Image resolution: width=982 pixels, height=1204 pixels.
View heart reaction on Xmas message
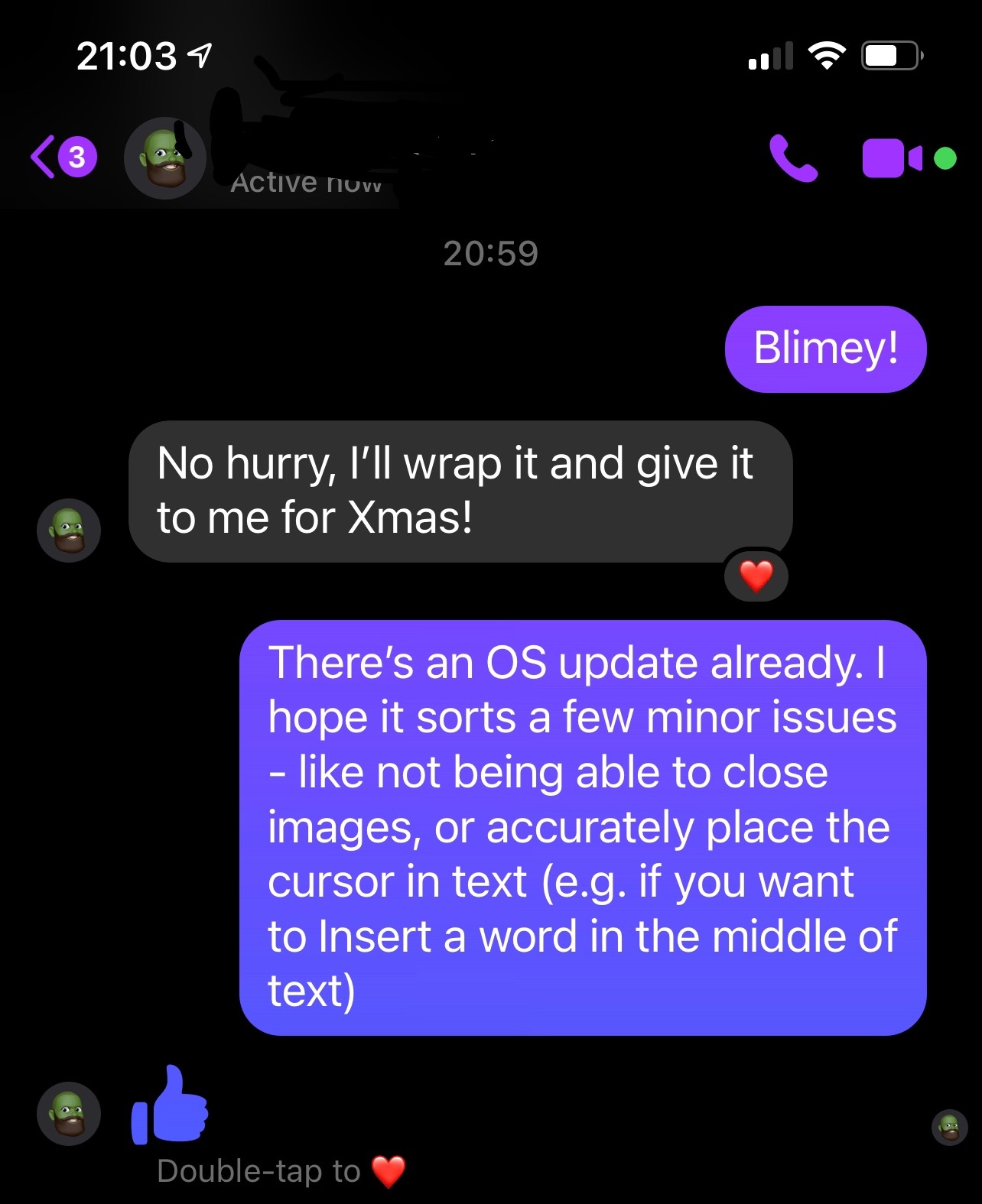[x=756, y=576]
